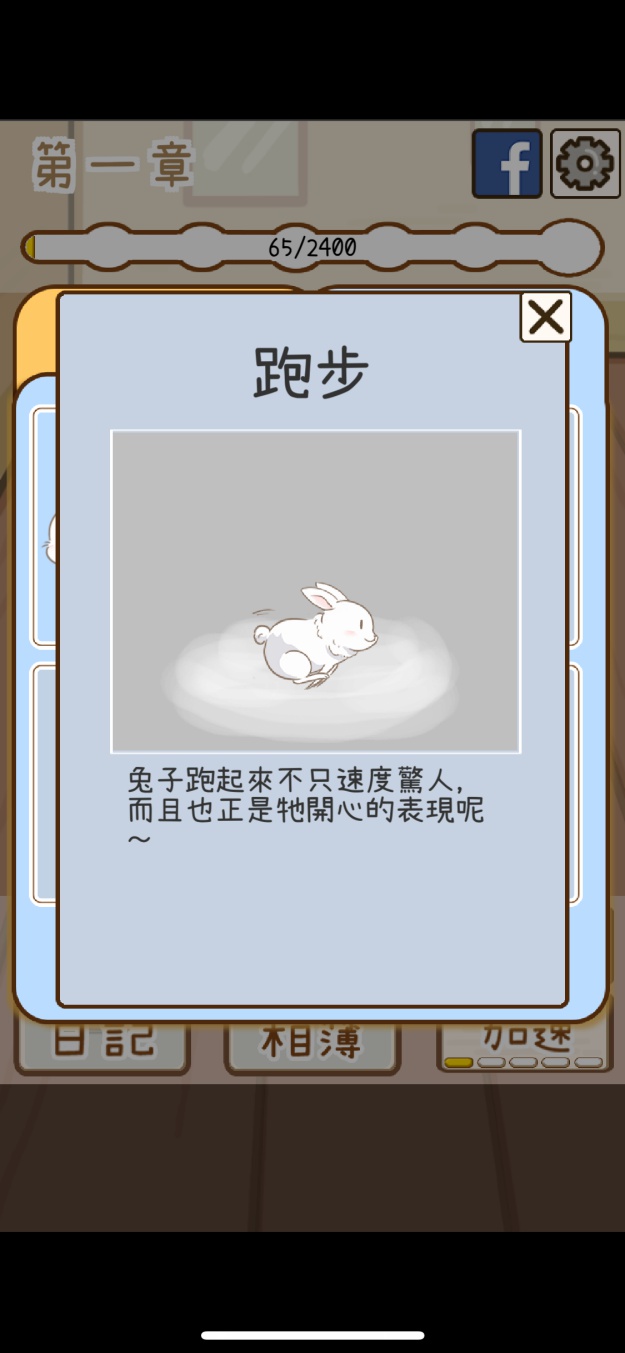Open the settings gear
Viewport: 625px width, 1353px height.
point(584,163)
